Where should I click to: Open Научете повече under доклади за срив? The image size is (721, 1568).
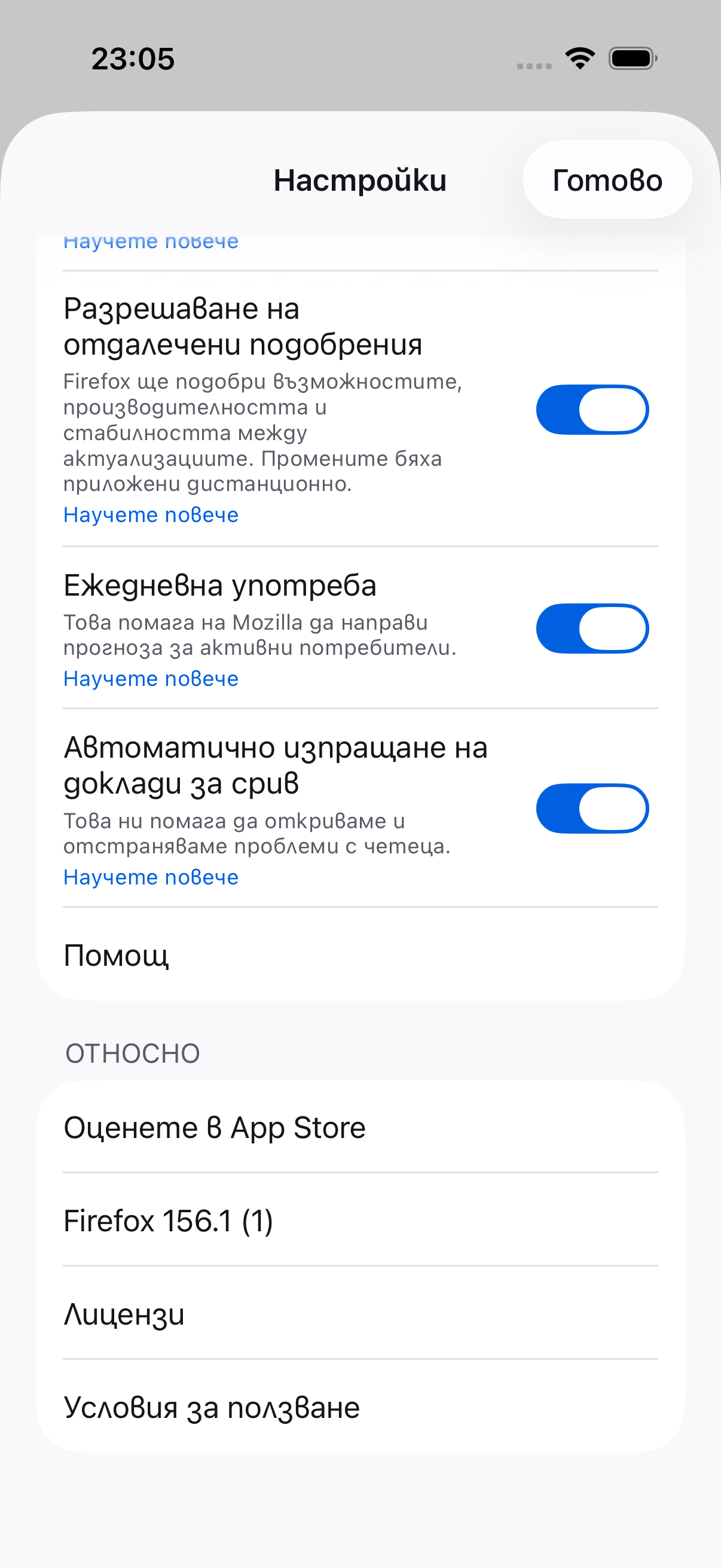(151, 877)
